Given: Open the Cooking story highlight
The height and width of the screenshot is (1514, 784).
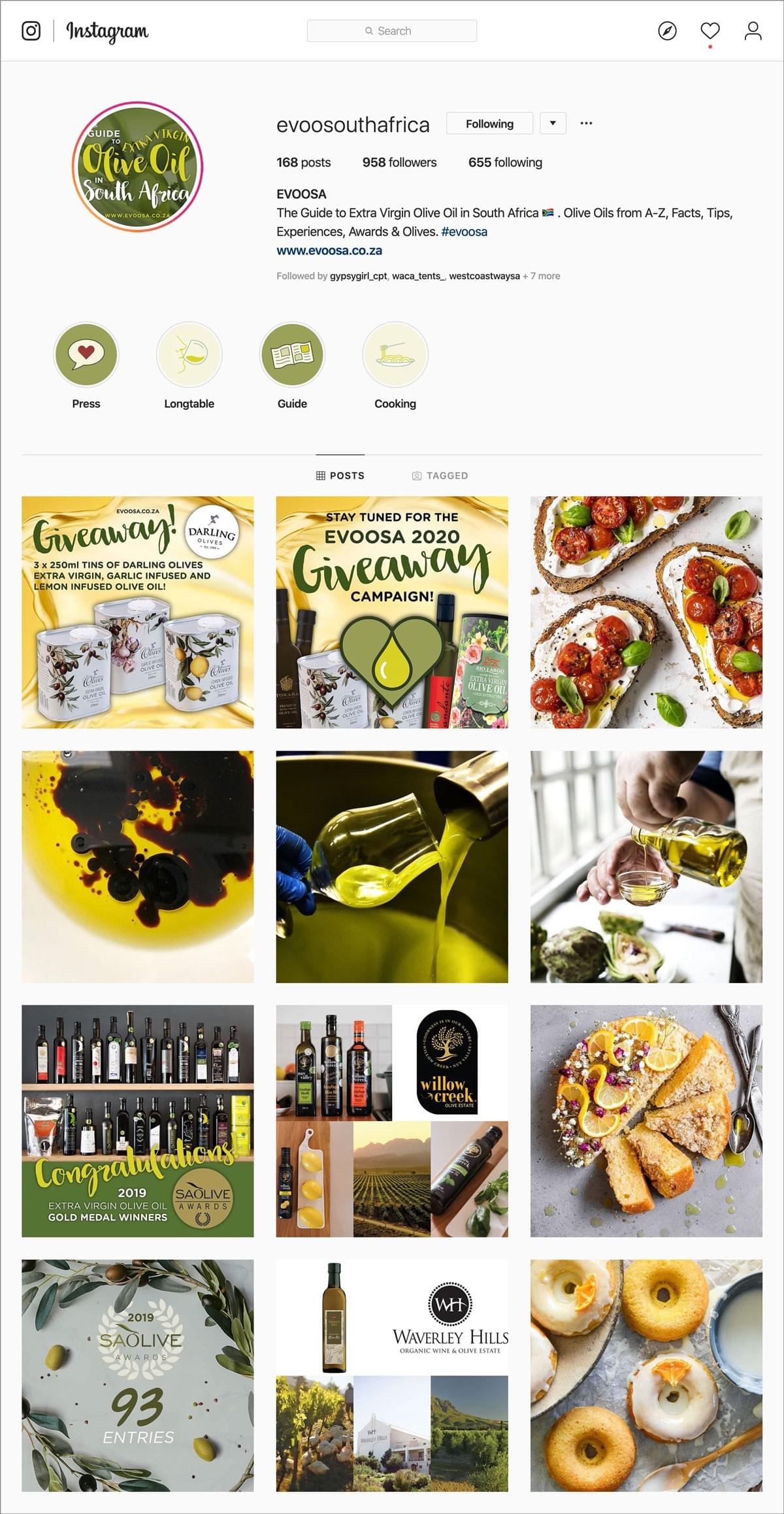Looking at the screenshot, I should [395, 354].
